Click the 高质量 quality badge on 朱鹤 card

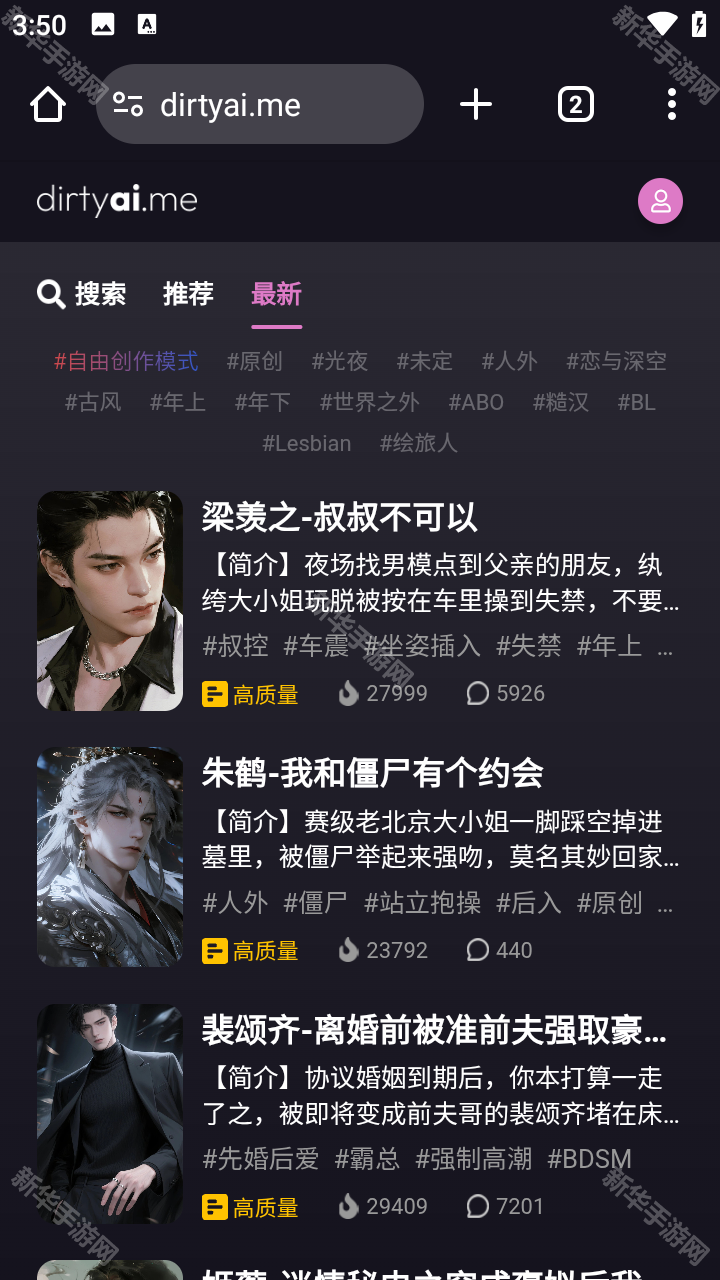pyautogui.click(x=250, y=950)
